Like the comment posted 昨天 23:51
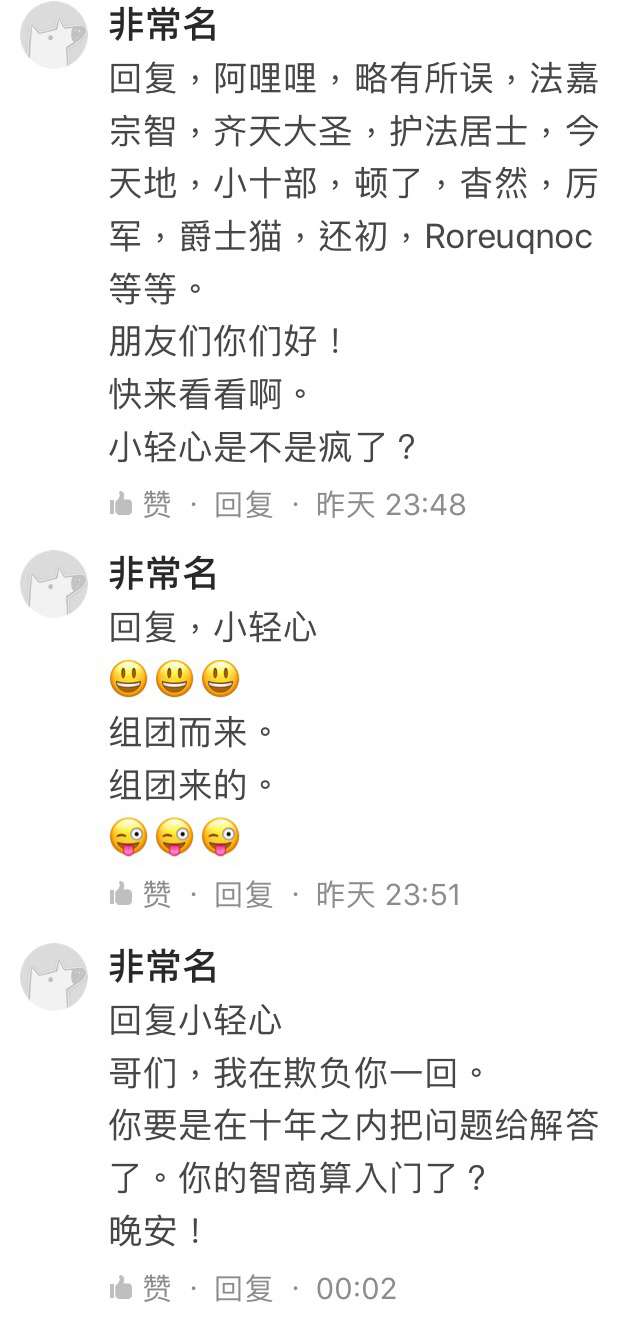This screenshot has height=1320, width=640. pyautogui.click(x=140, y=894)
